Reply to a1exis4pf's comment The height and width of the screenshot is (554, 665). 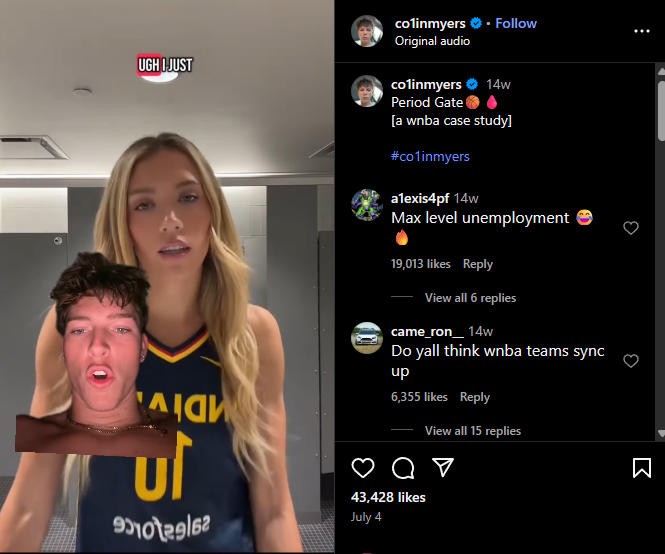(x=477, y=264)
